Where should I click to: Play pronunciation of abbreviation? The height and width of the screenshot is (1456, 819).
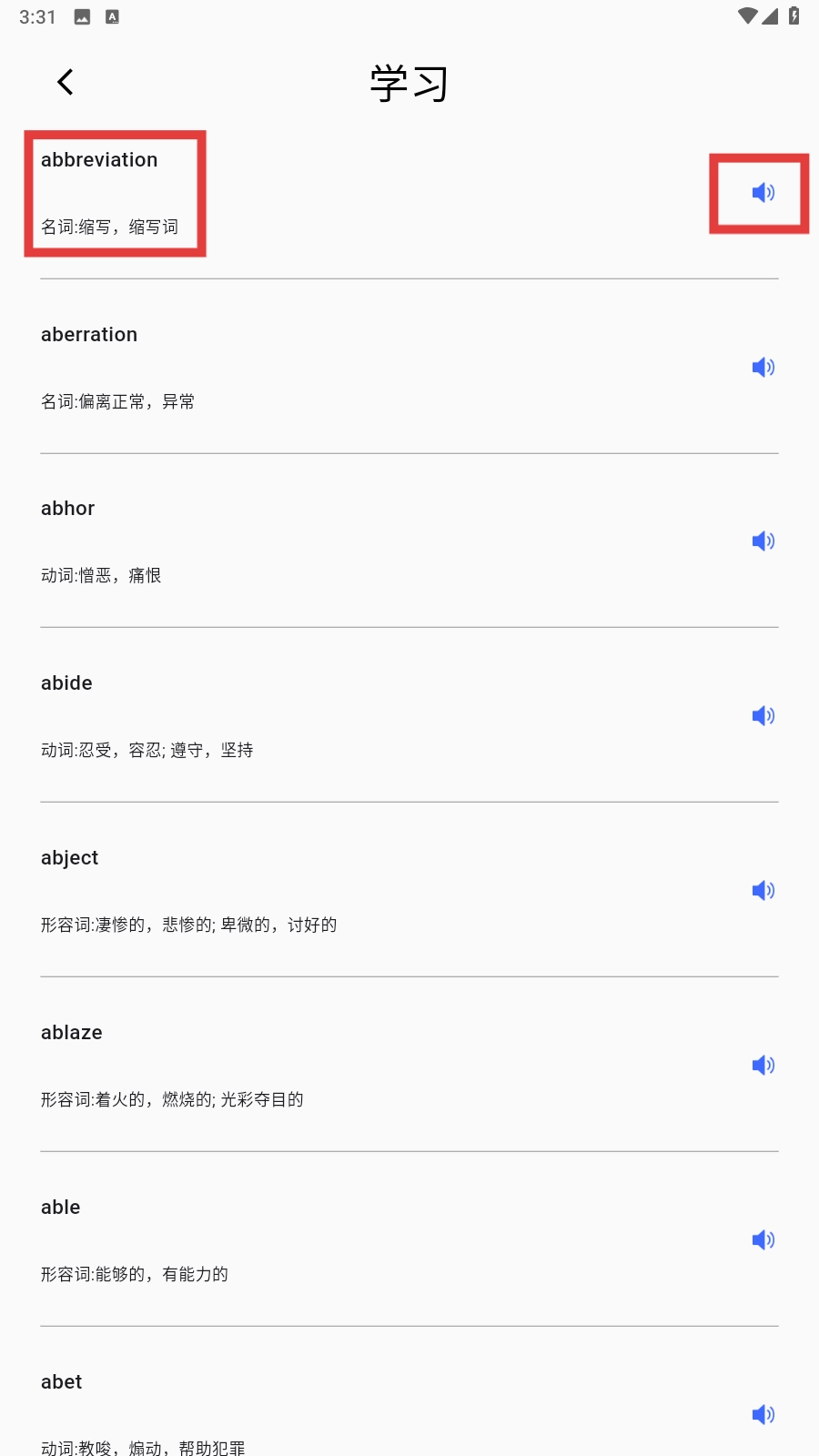click(763, 192)
